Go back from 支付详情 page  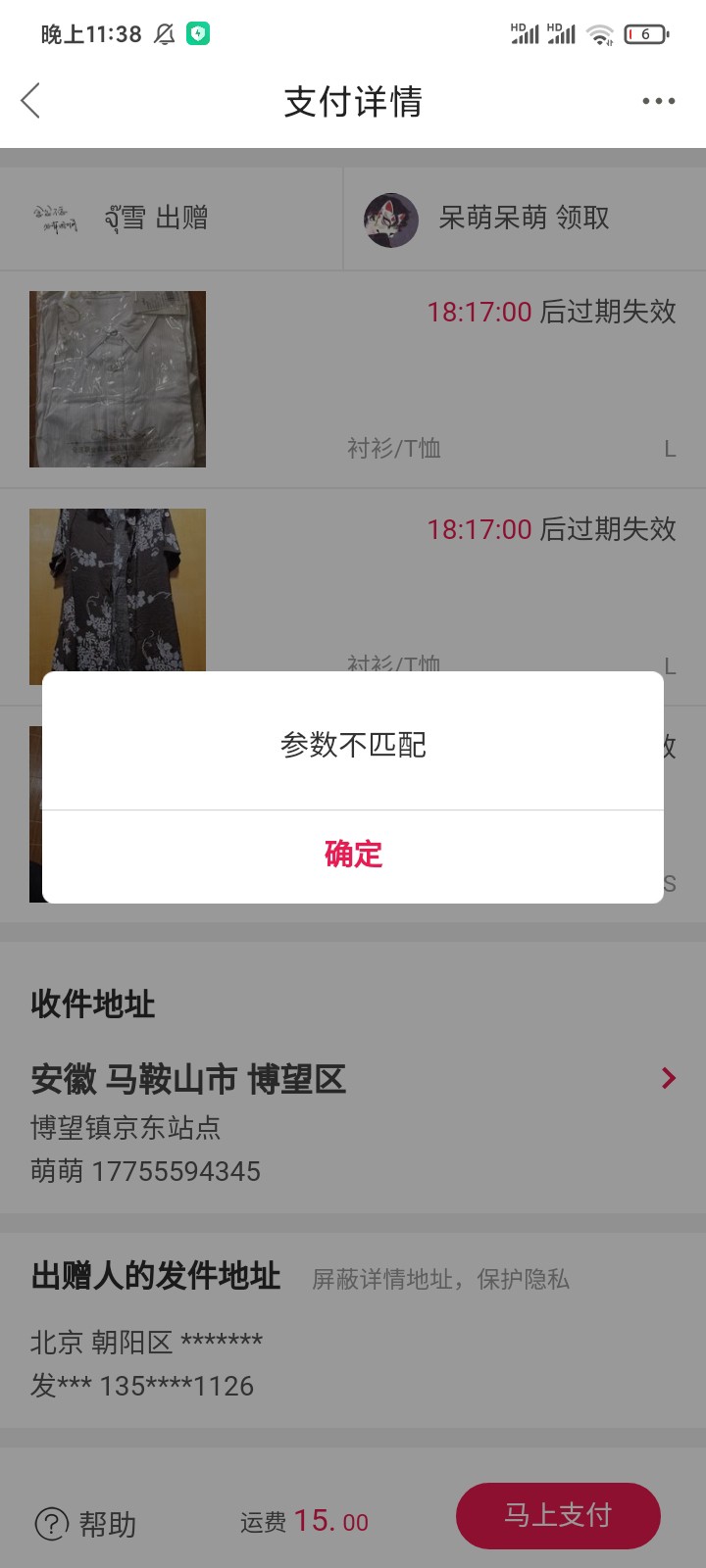click(31, 101)
